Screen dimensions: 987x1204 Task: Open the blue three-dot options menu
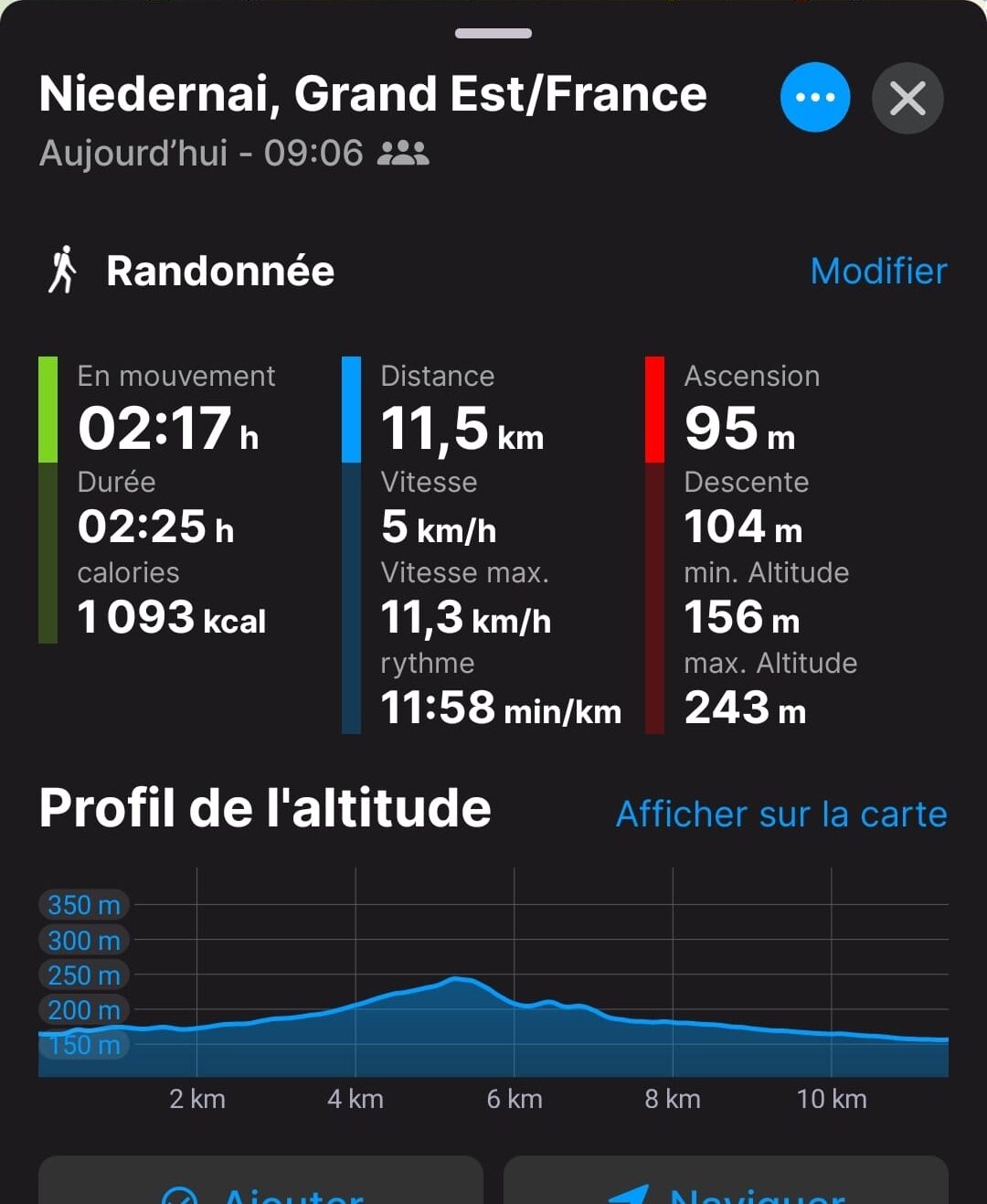tap(814, 98)
